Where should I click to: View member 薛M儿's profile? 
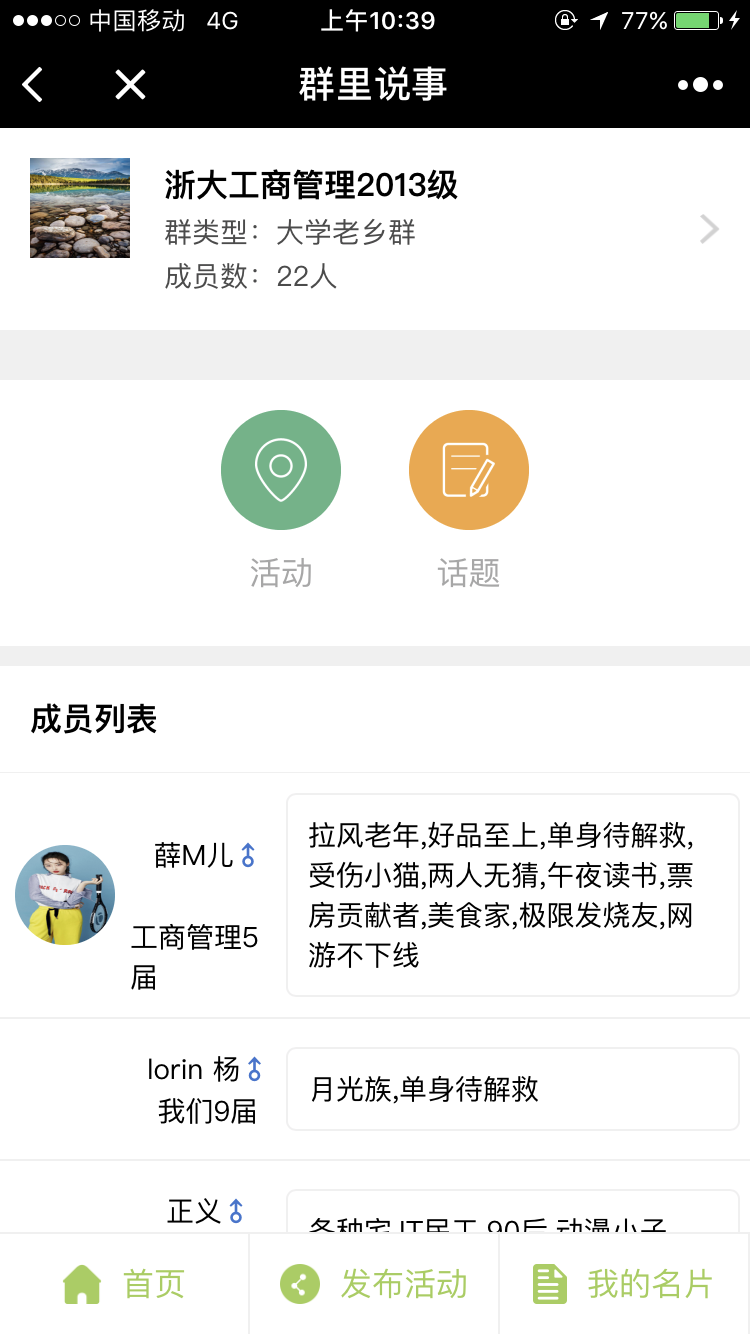tap(375, 895)
